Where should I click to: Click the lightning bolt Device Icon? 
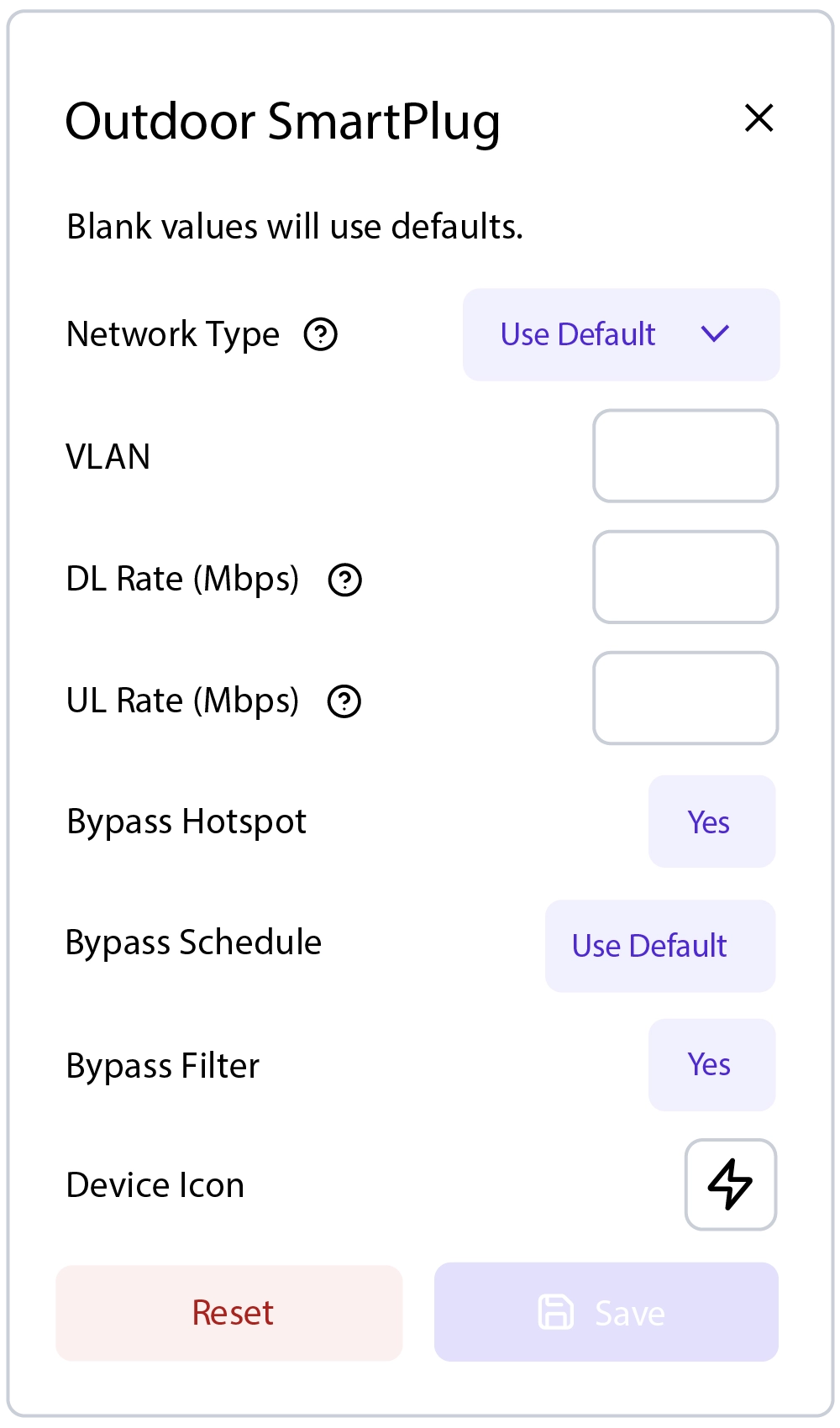click(x=730, y=1184)
